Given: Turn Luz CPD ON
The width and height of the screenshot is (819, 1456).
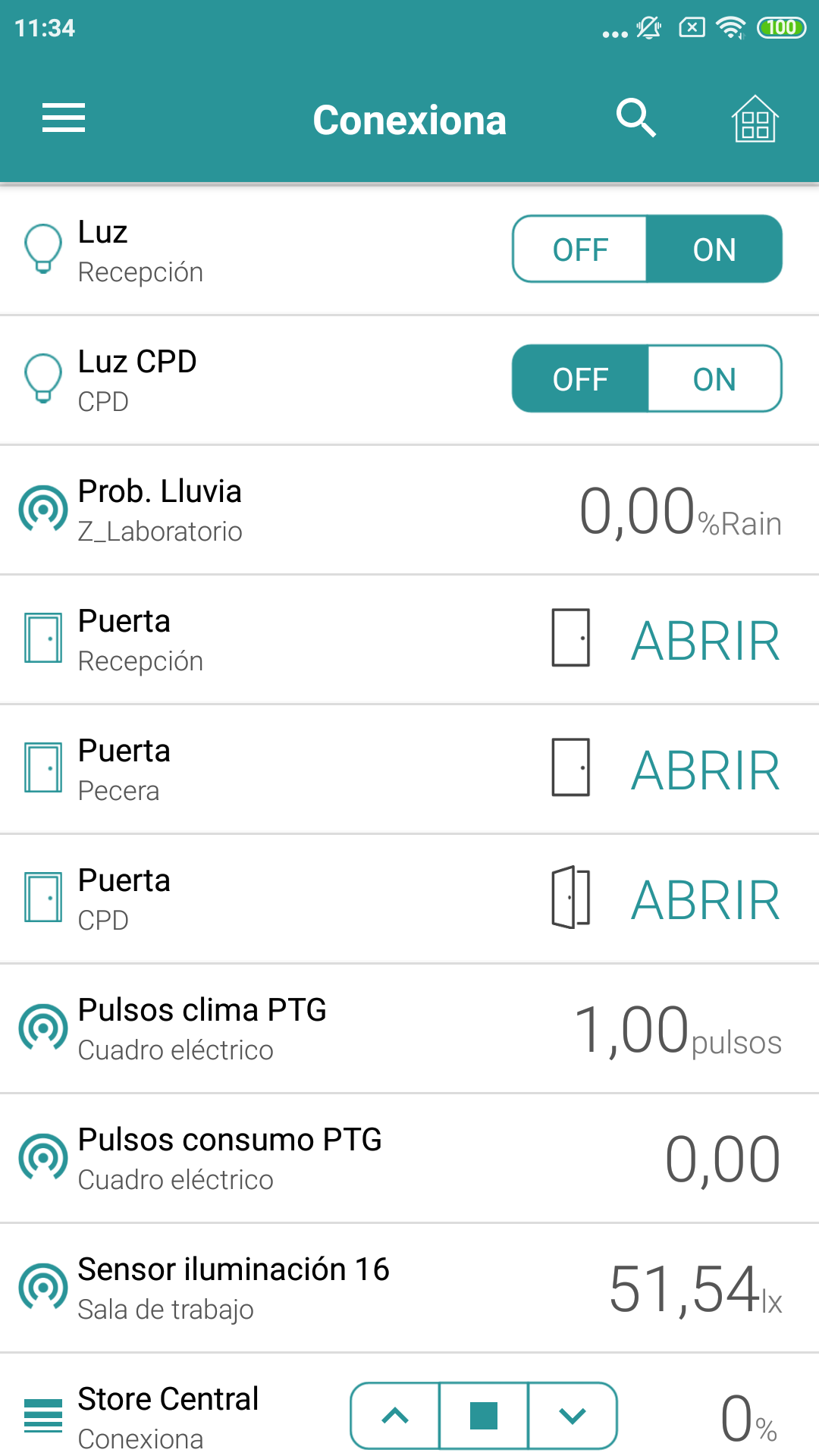Looking at the screenshot, I should click(x=714, y=379).
